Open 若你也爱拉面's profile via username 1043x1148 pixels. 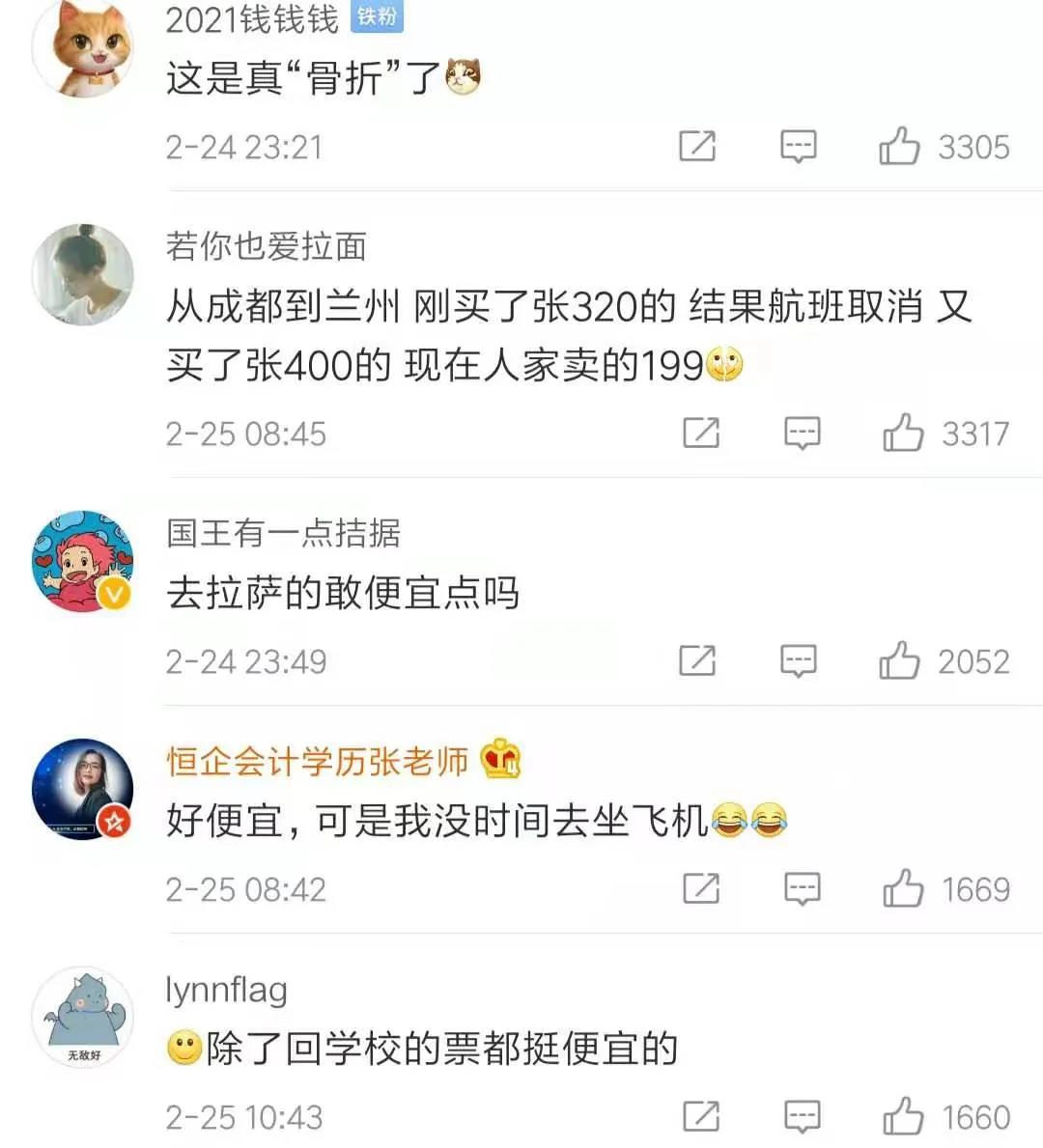(266, 247)
